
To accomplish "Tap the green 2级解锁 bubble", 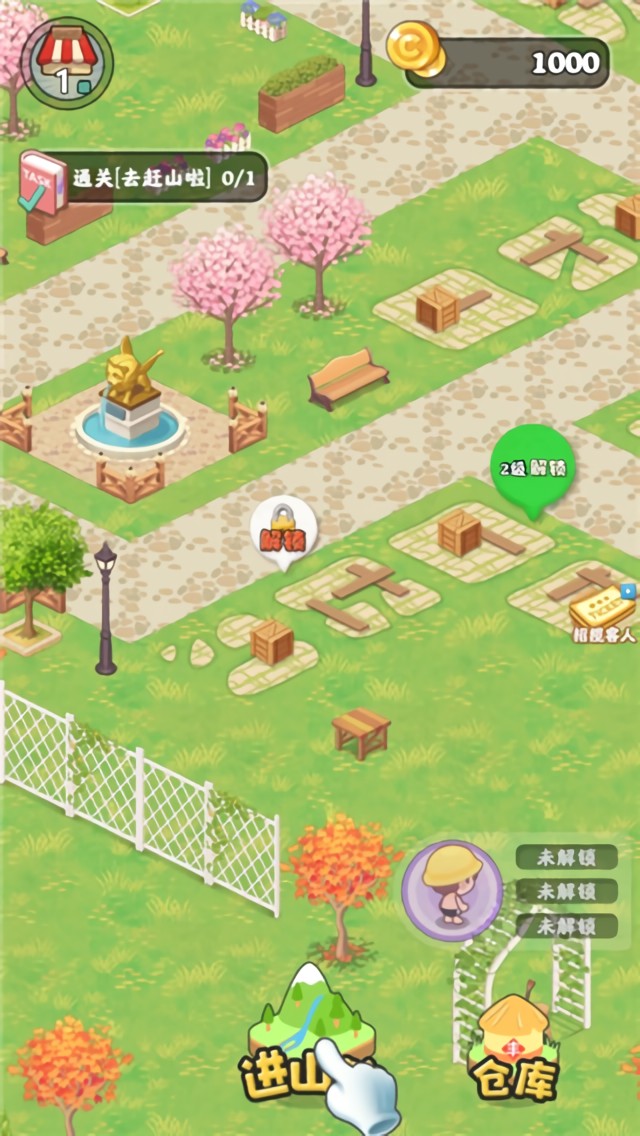I will click(532, 468).
